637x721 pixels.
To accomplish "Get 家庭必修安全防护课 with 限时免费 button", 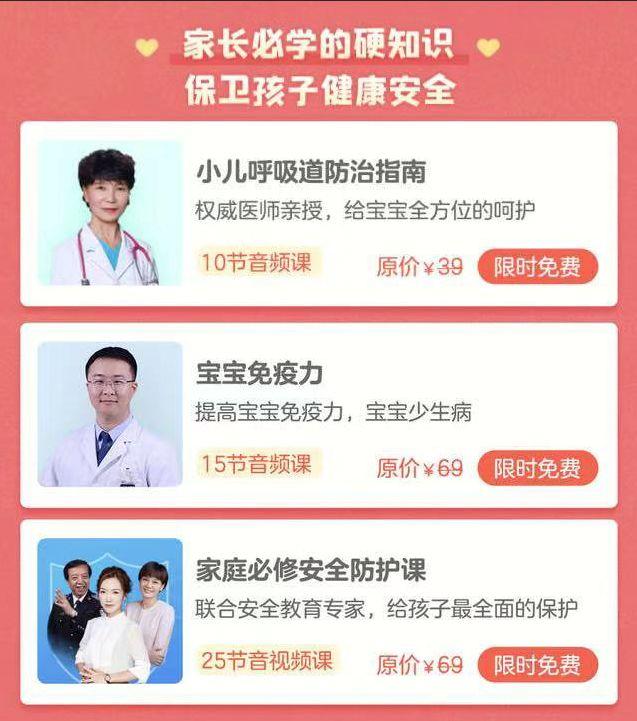I will (x=537, y=665).
